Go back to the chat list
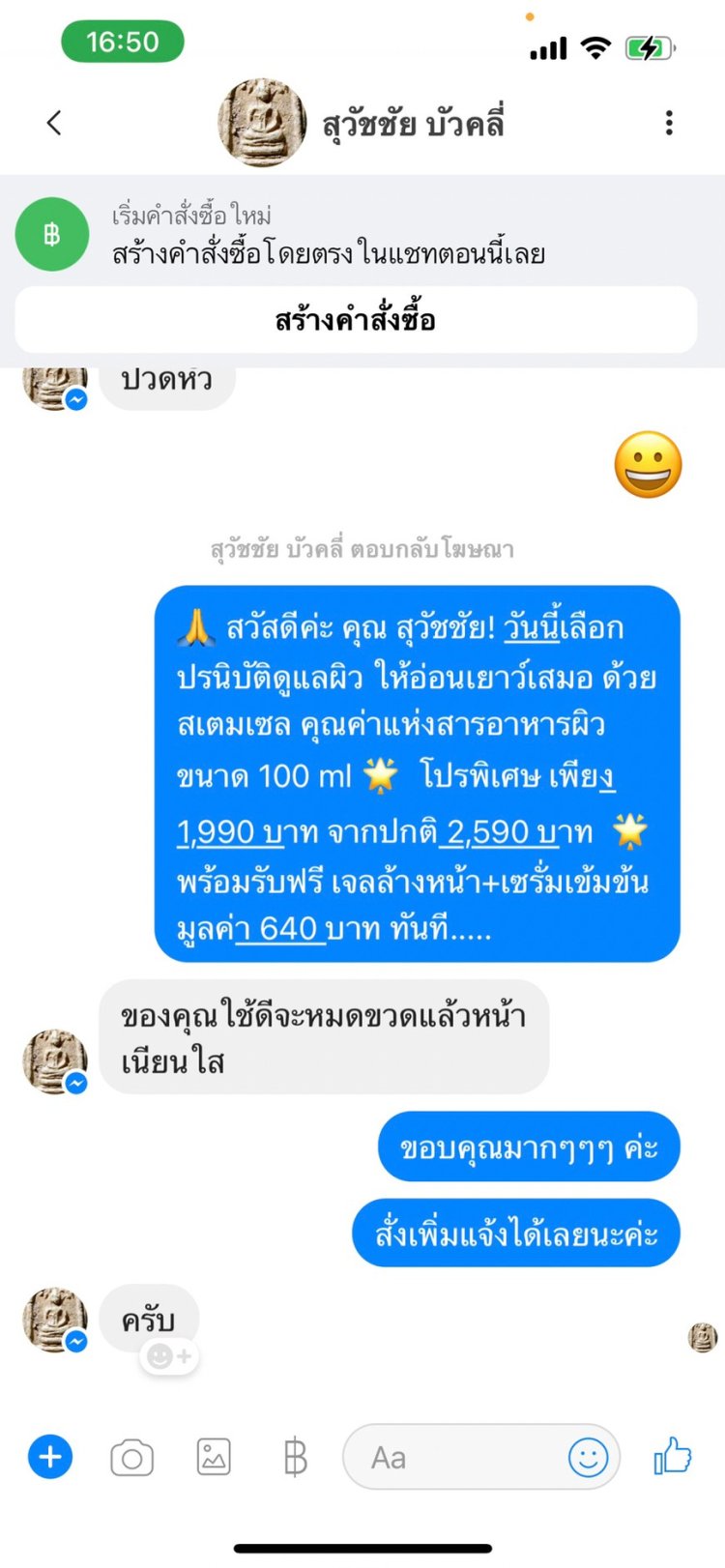This screenshot has height=1568, width=725. tap(54, 123)
